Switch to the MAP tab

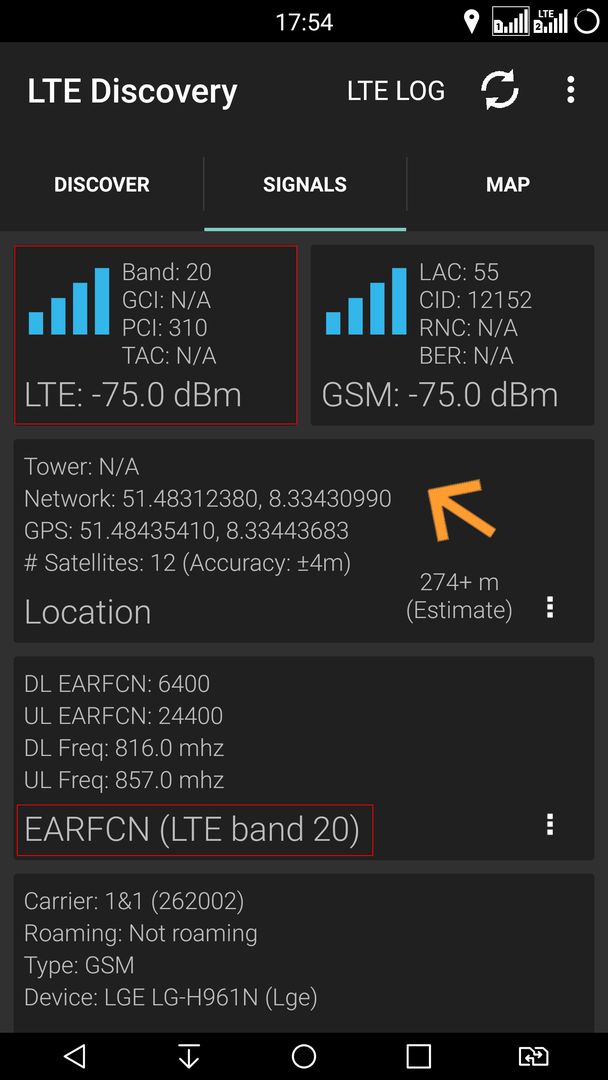coord(508,185)
